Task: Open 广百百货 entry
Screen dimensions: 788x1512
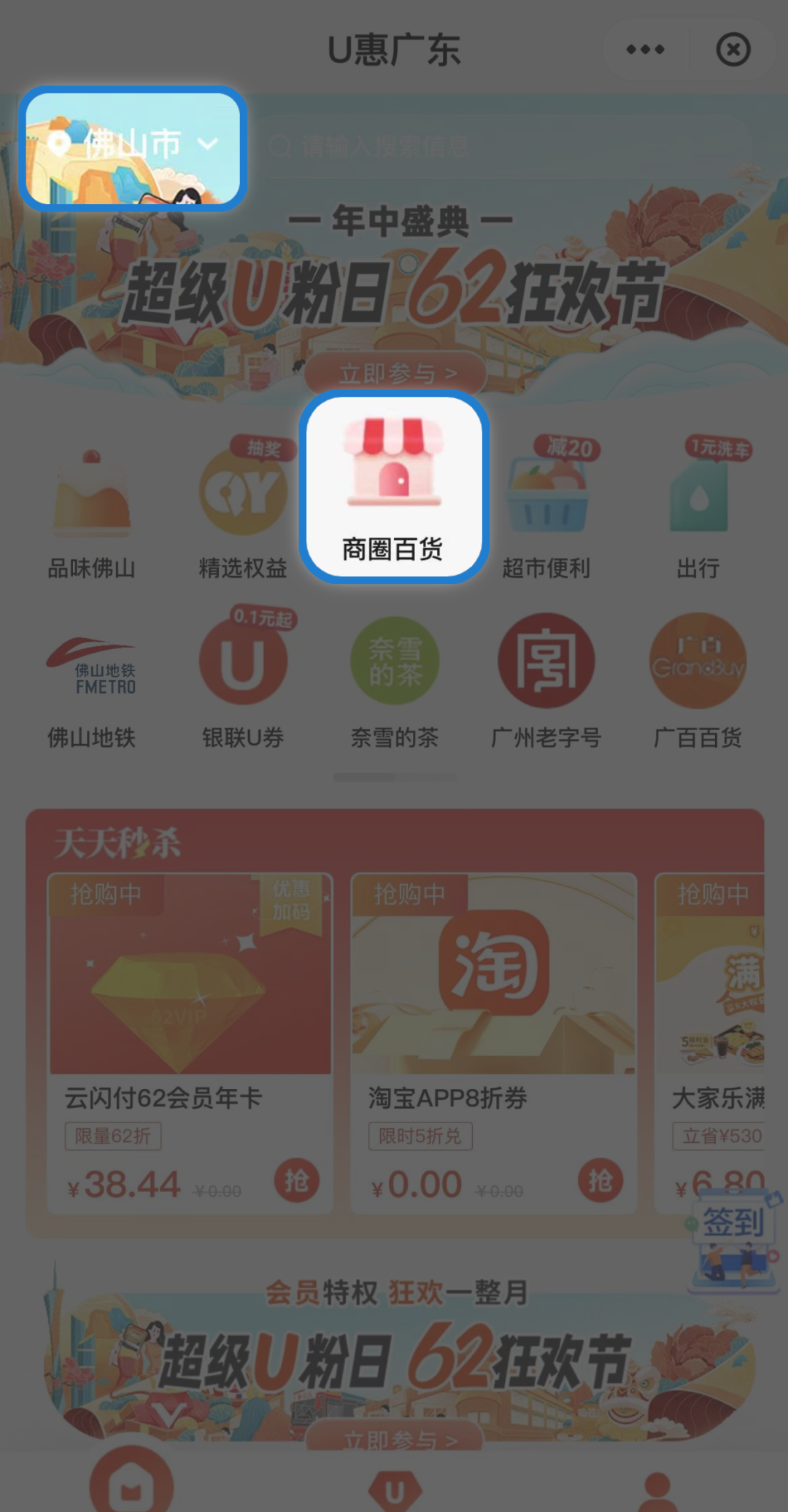Action: tap(698, 683)
